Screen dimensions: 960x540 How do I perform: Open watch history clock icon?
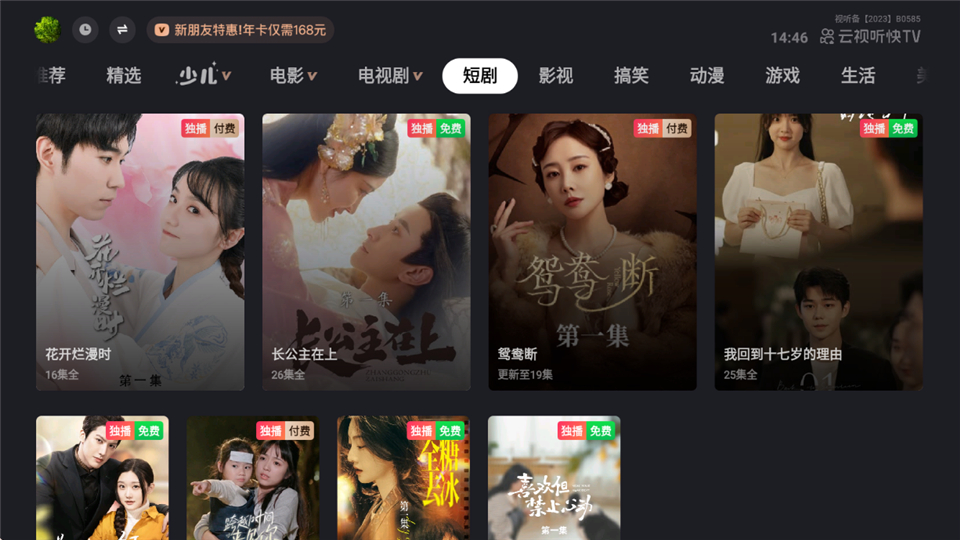point(85,30)
